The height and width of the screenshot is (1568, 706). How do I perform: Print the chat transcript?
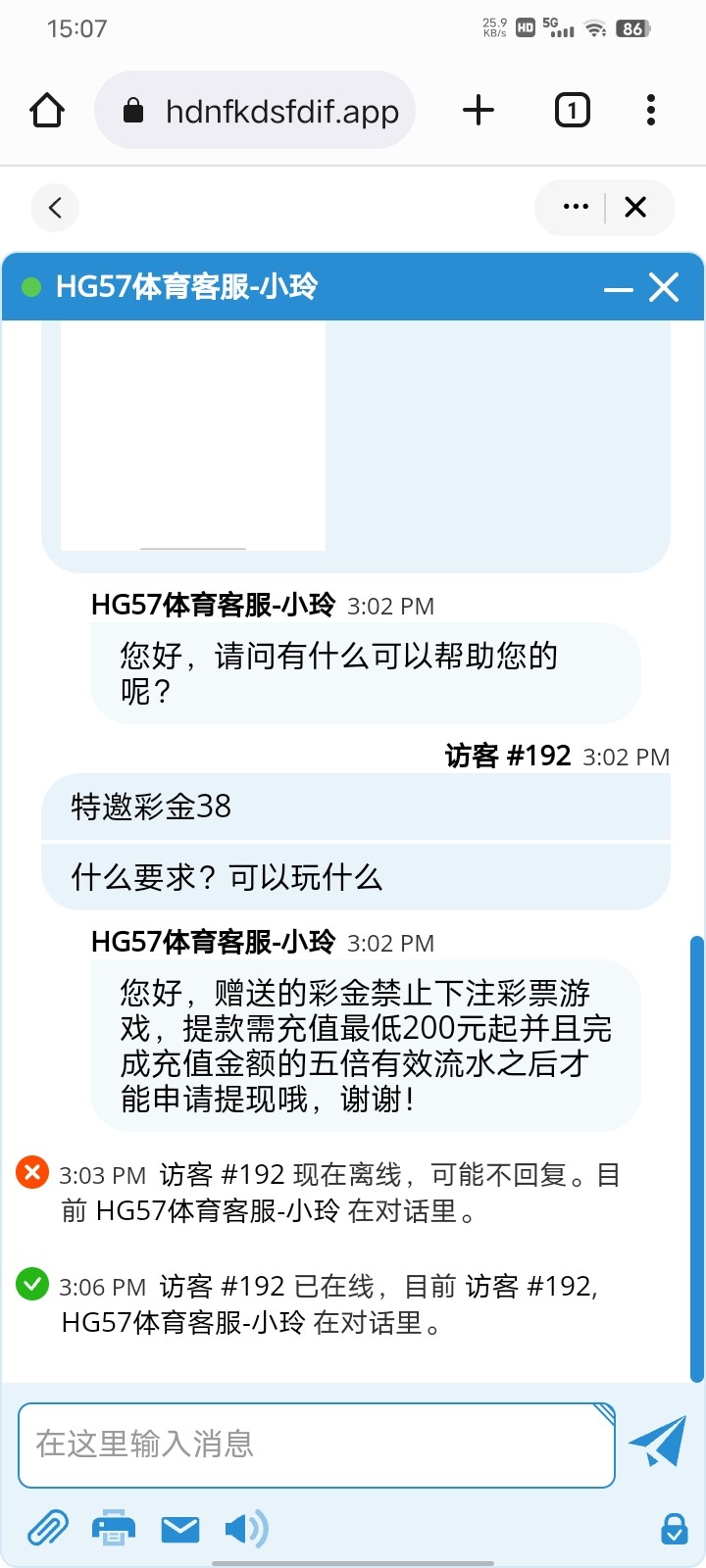(x=113, y=1528)
